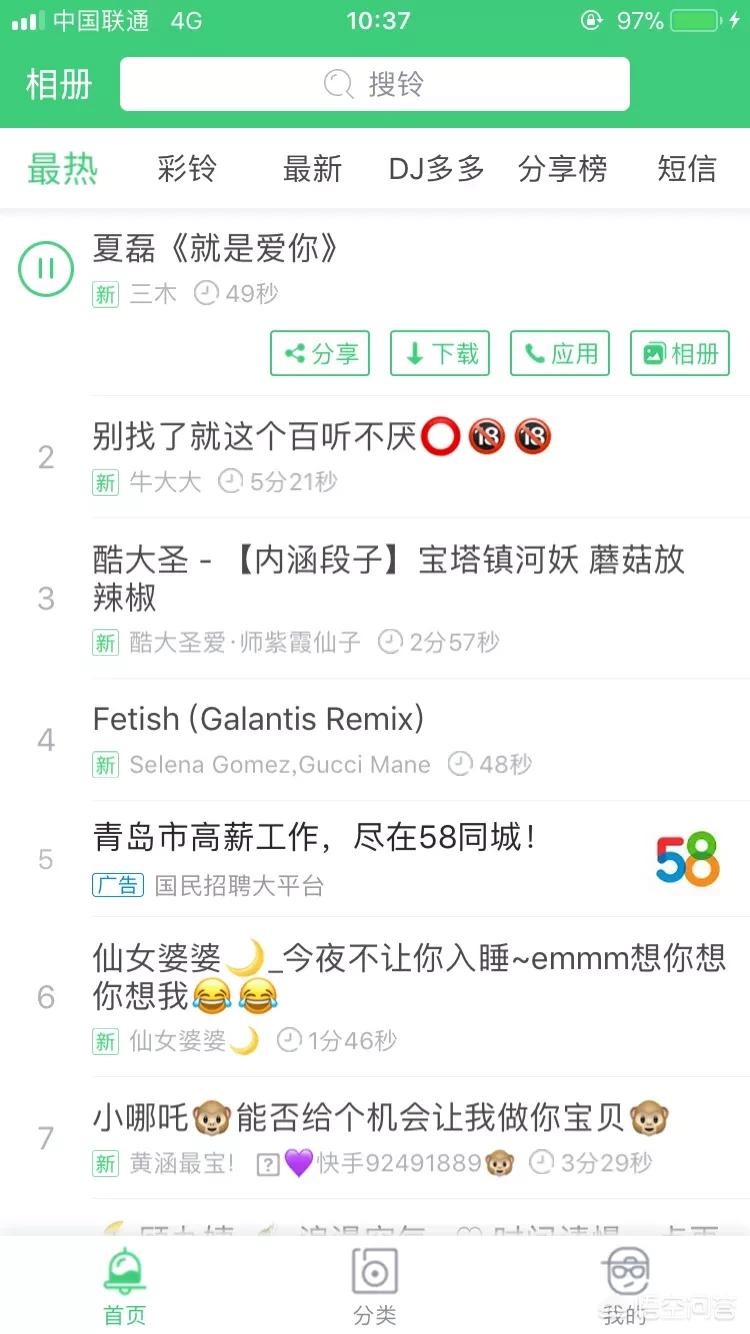Pause the playing song 就是爱你
Viewport: 750px width, 1334px height.
[46, 268]
